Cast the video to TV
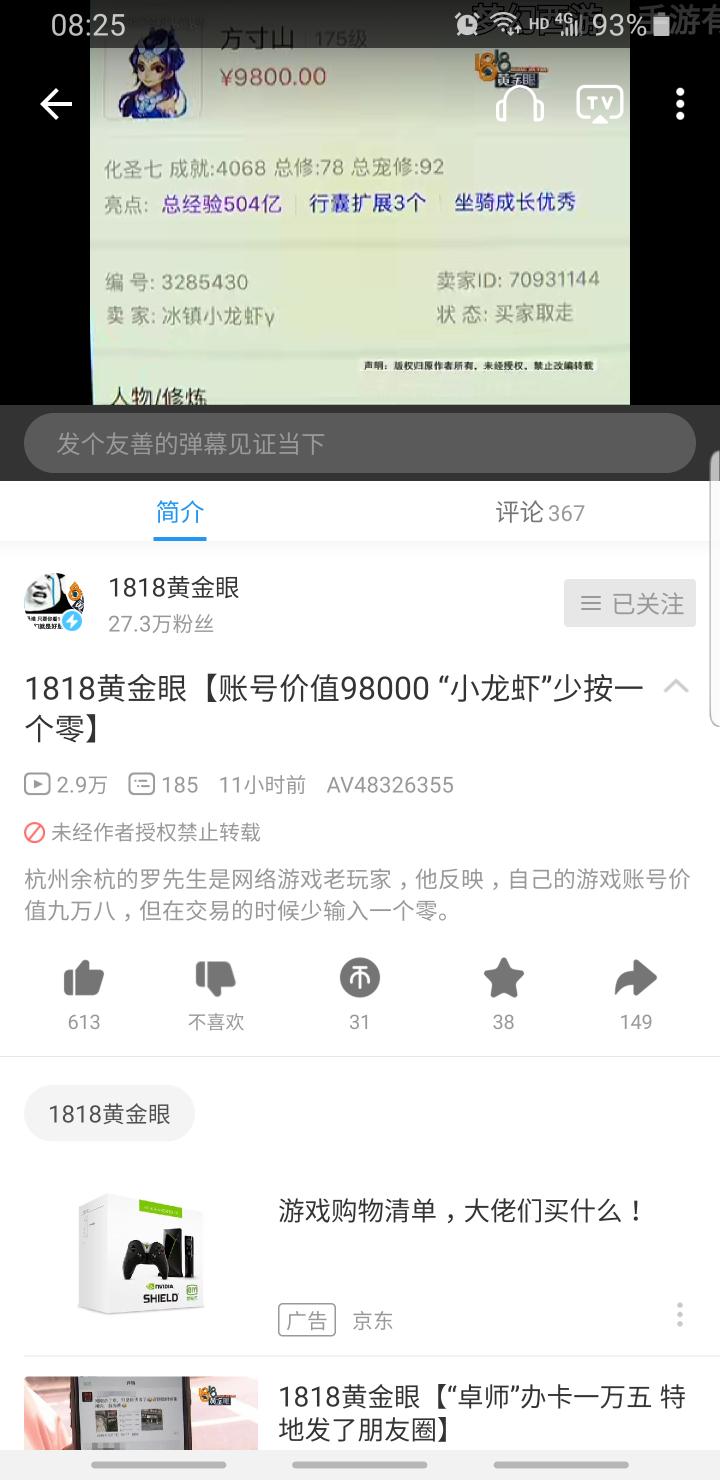The image size is (720, 1480). [x=600, y=104]
